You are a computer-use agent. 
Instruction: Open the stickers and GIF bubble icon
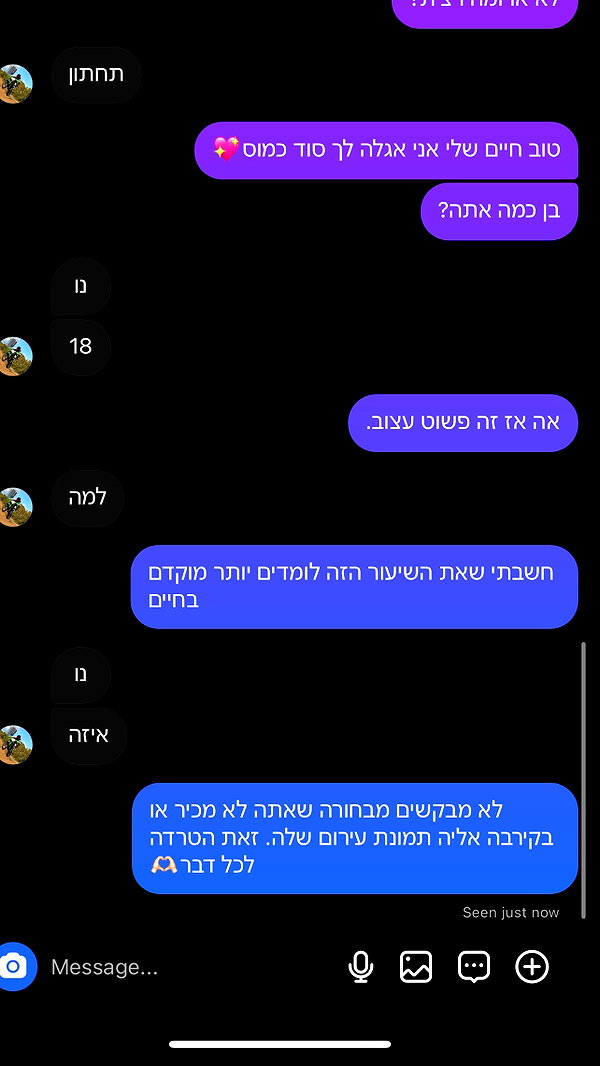tap(474, 967)
